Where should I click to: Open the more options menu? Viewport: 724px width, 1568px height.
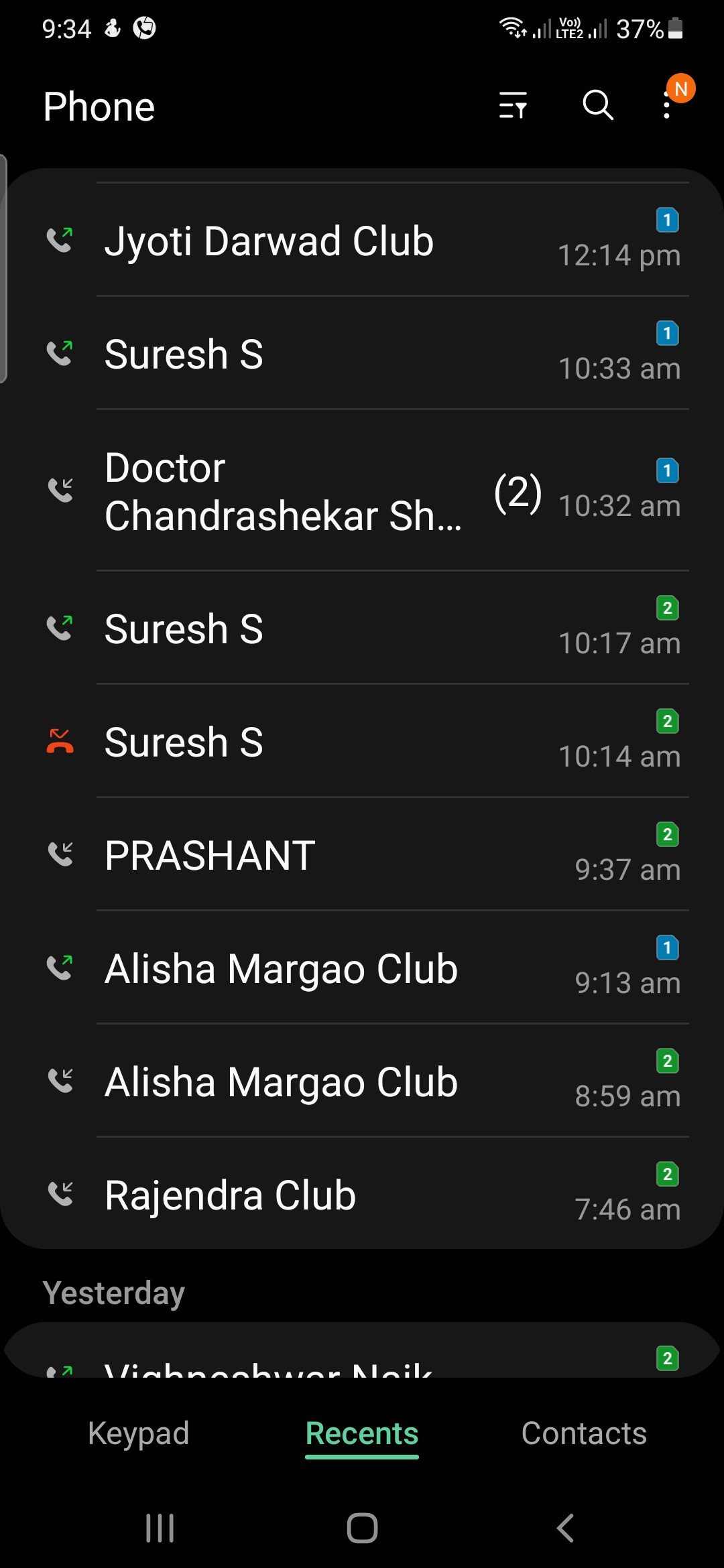pos(666,105)
